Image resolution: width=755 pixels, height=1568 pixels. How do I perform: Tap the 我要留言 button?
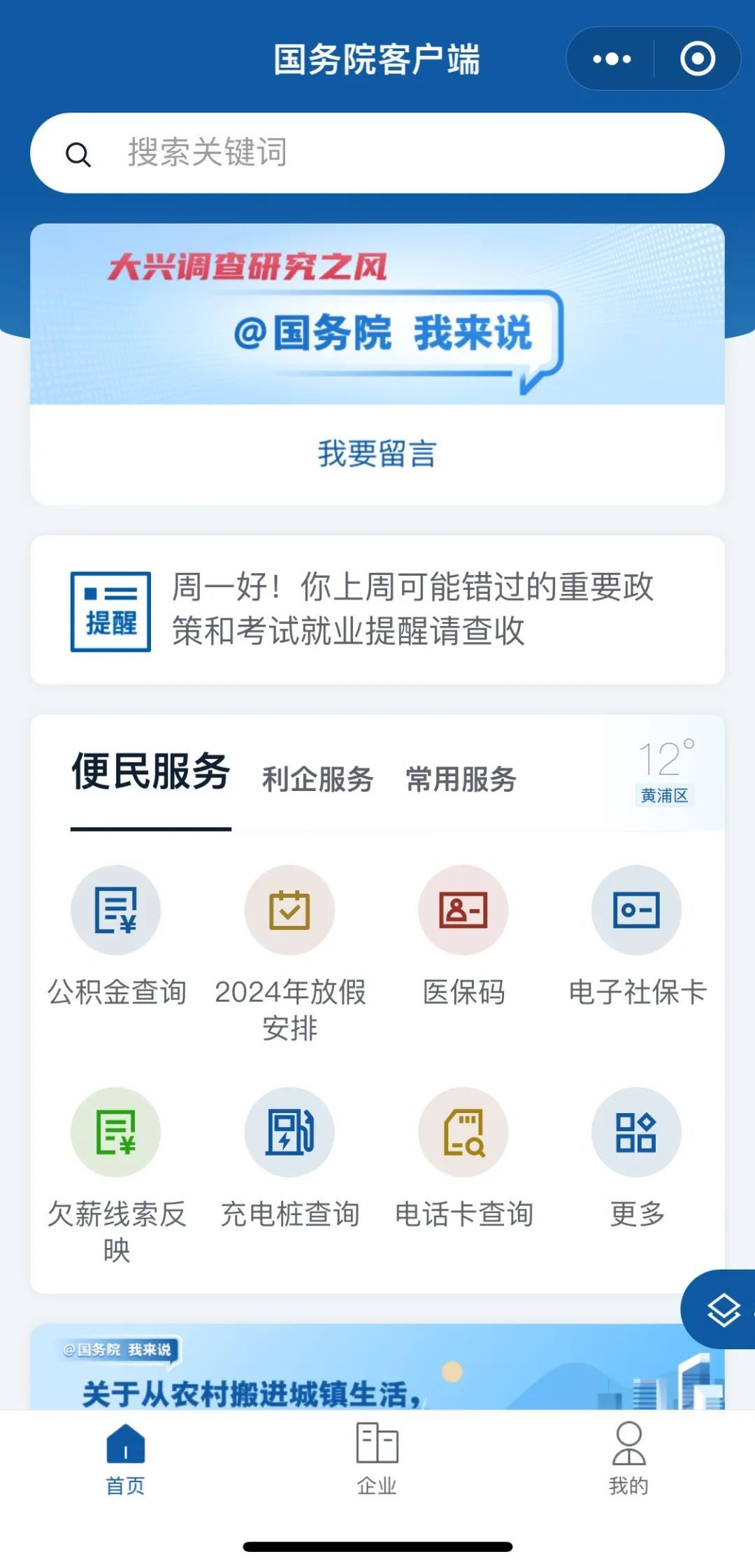point(377,453)
